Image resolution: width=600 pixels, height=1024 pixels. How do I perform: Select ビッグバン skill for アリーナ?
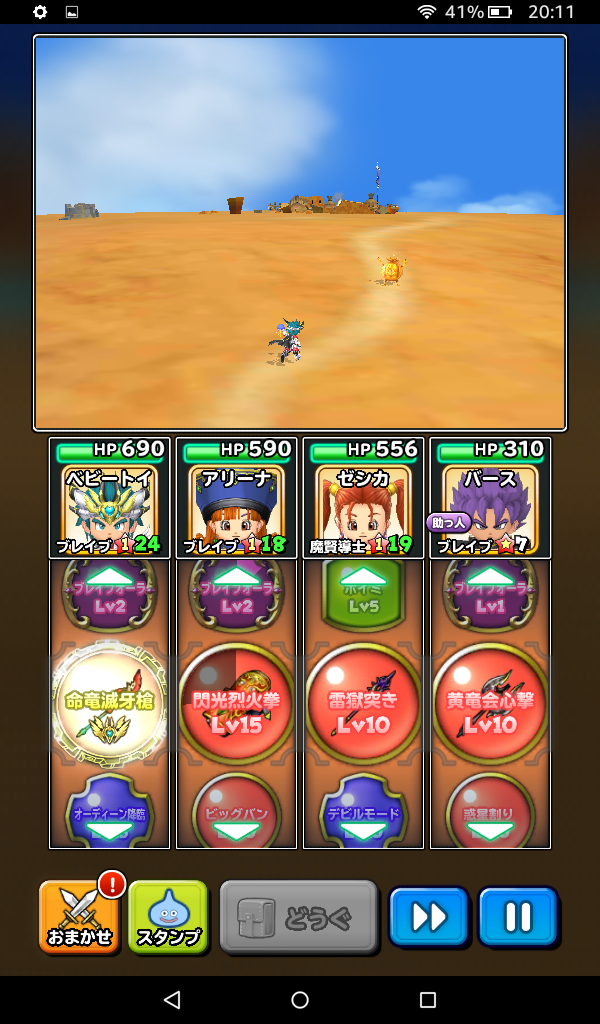coord(236,812)
